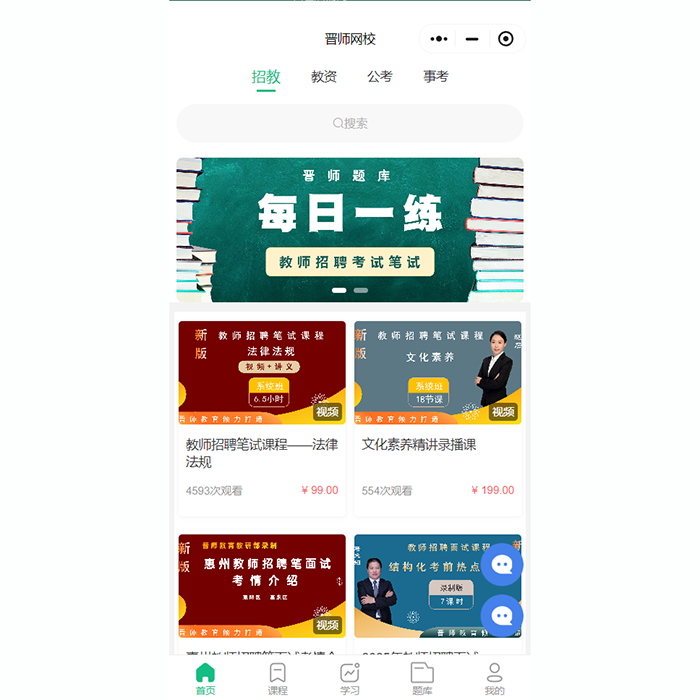This screenshot has height=700, width=700.
Task: Go to the 课程 tab
Action: (278, 678)
